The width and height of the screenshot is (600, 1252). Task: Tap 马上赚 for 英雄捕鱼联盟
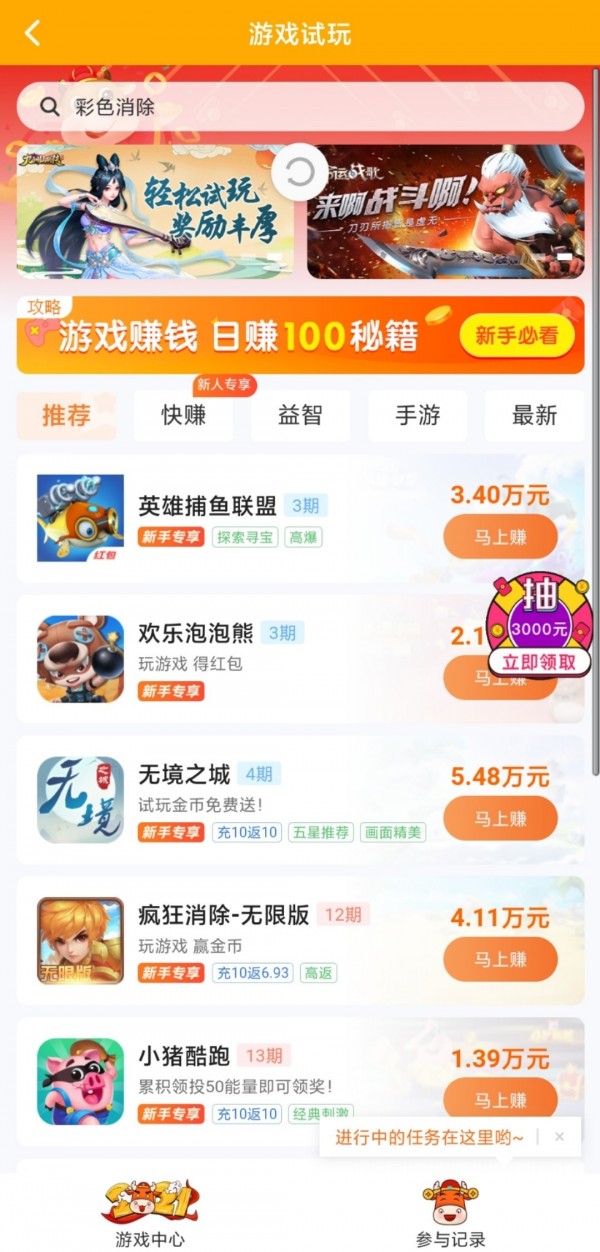(500, 537)
